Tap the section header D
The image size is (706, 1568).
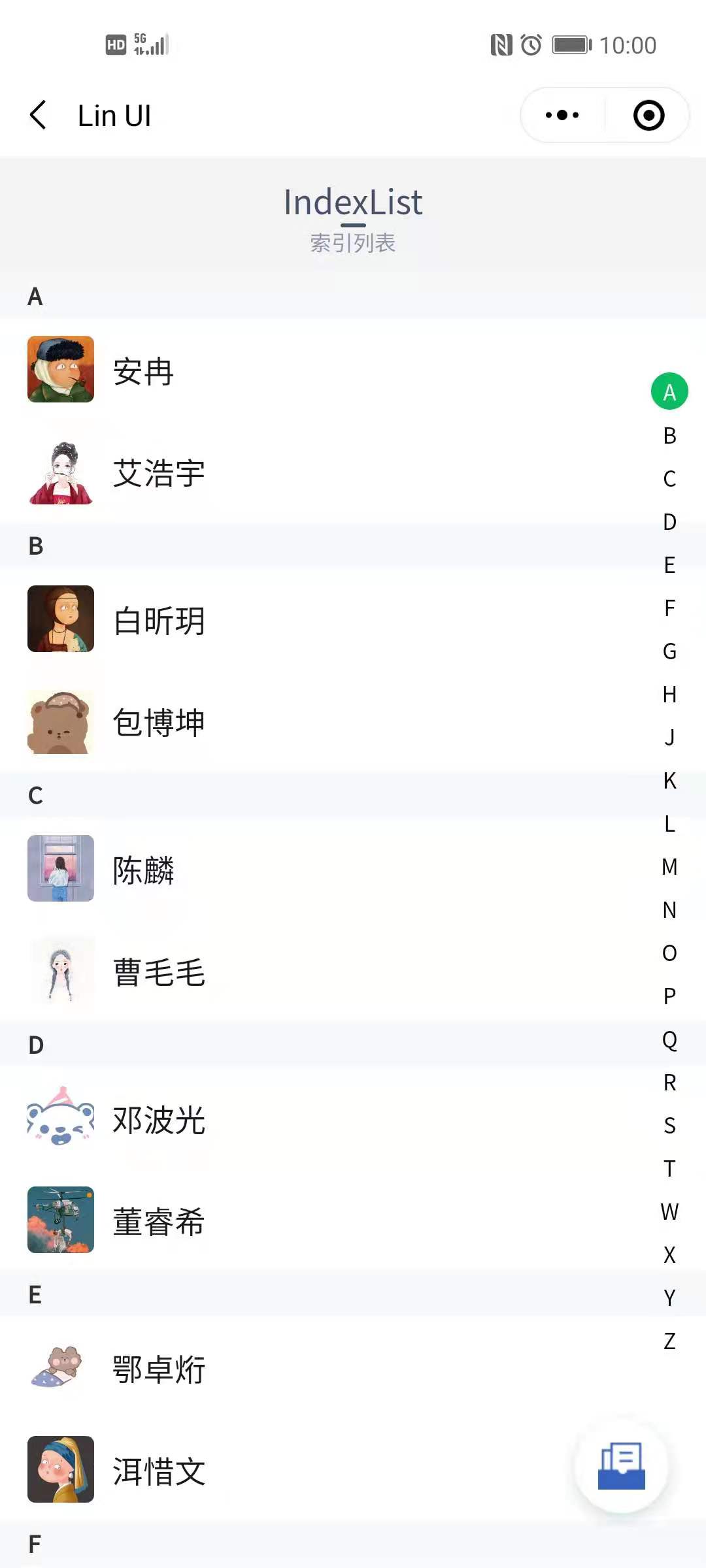[x=35, y=1044]
